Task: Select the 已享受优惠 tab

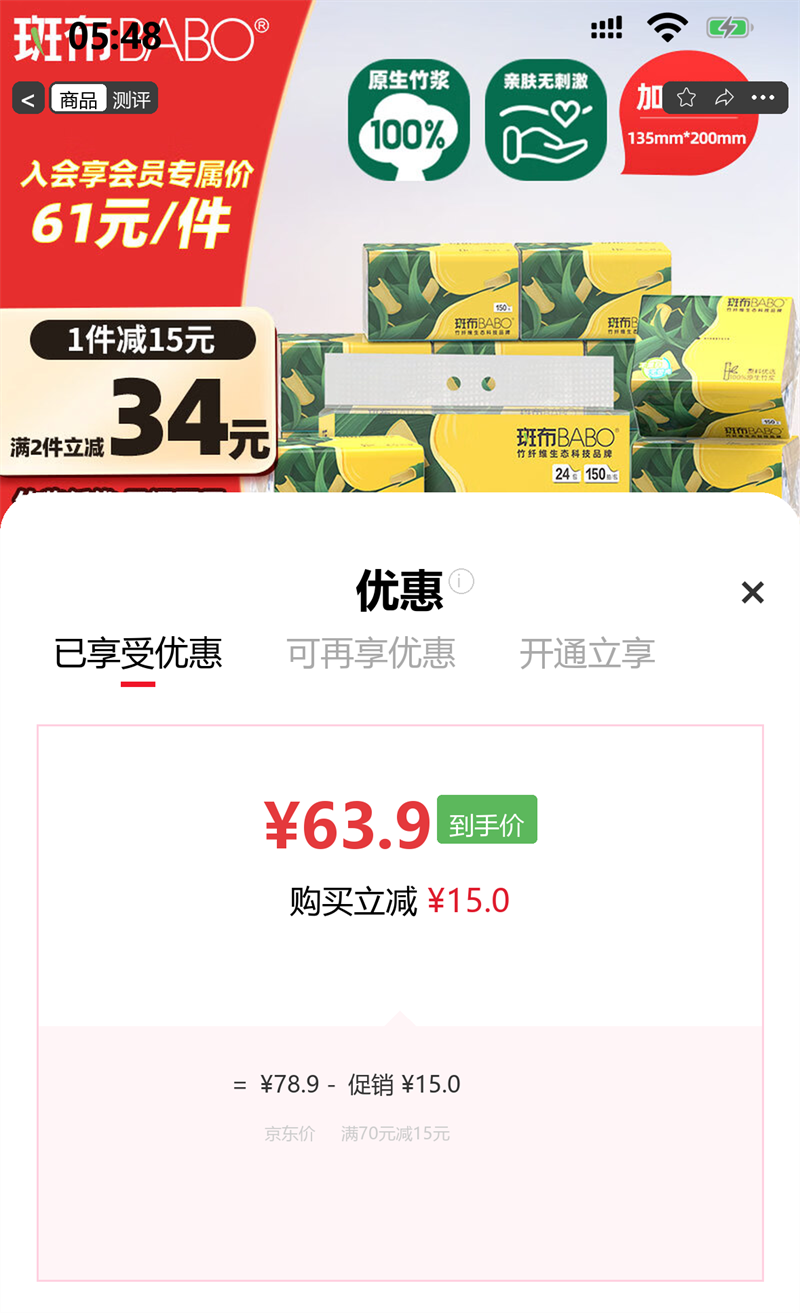Action: pos(140,655)
